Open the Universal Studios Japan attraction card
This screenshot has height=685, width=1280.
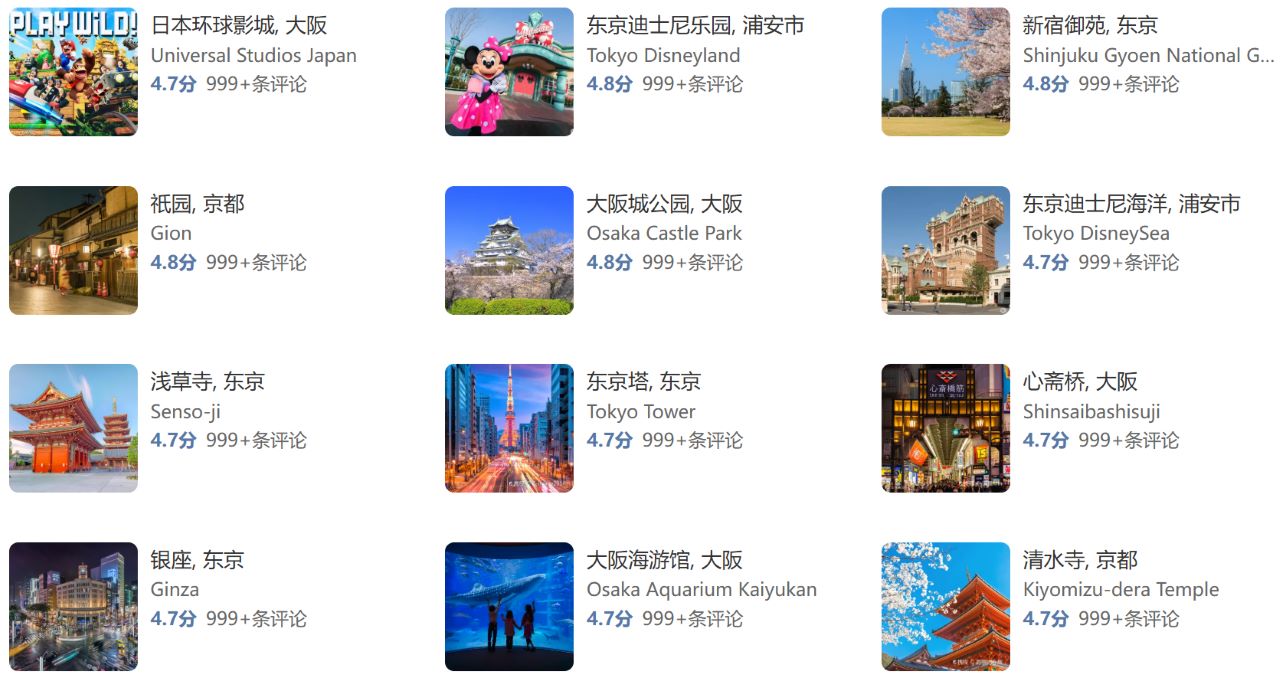pos(238,26)
